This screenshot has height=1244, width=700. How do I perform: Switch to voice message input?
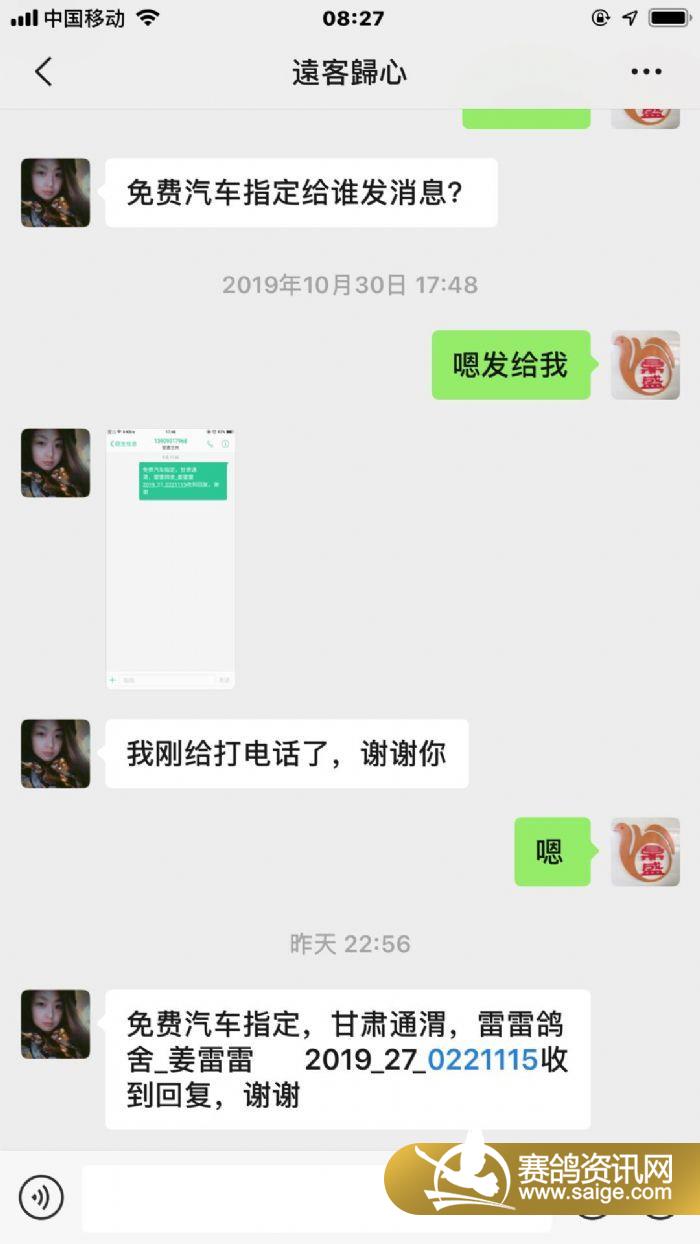(41, 1197)
